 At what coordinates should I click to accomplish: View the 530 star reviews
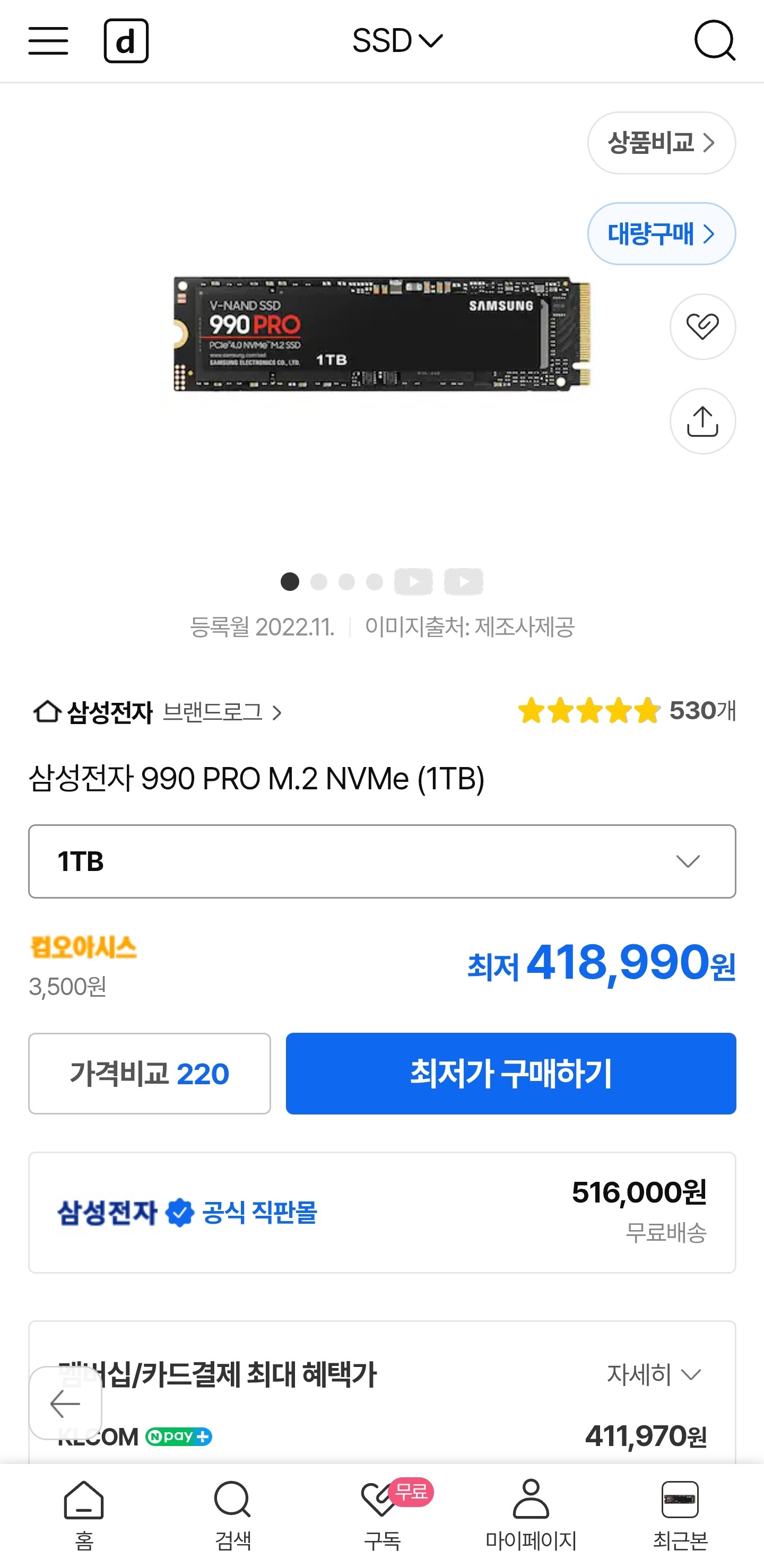click(x=627, y=710)
